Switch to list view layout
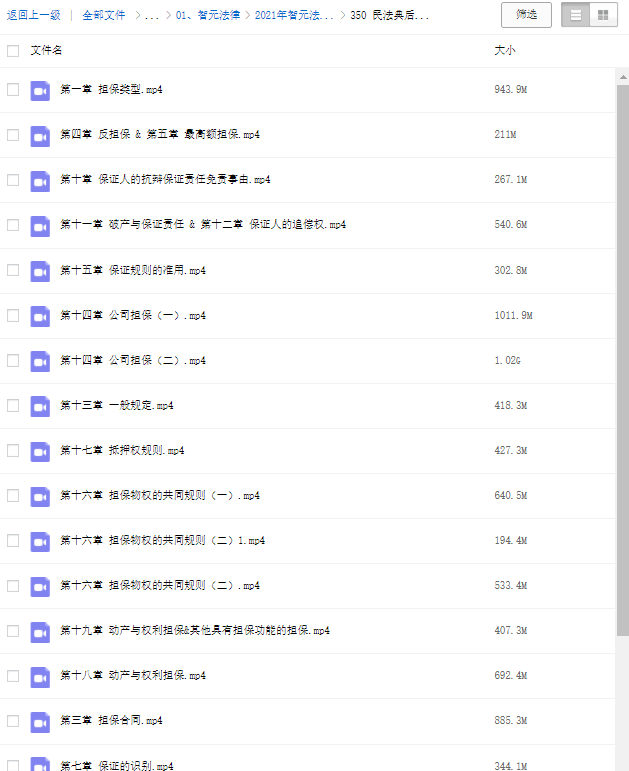 tap(575, 15)
